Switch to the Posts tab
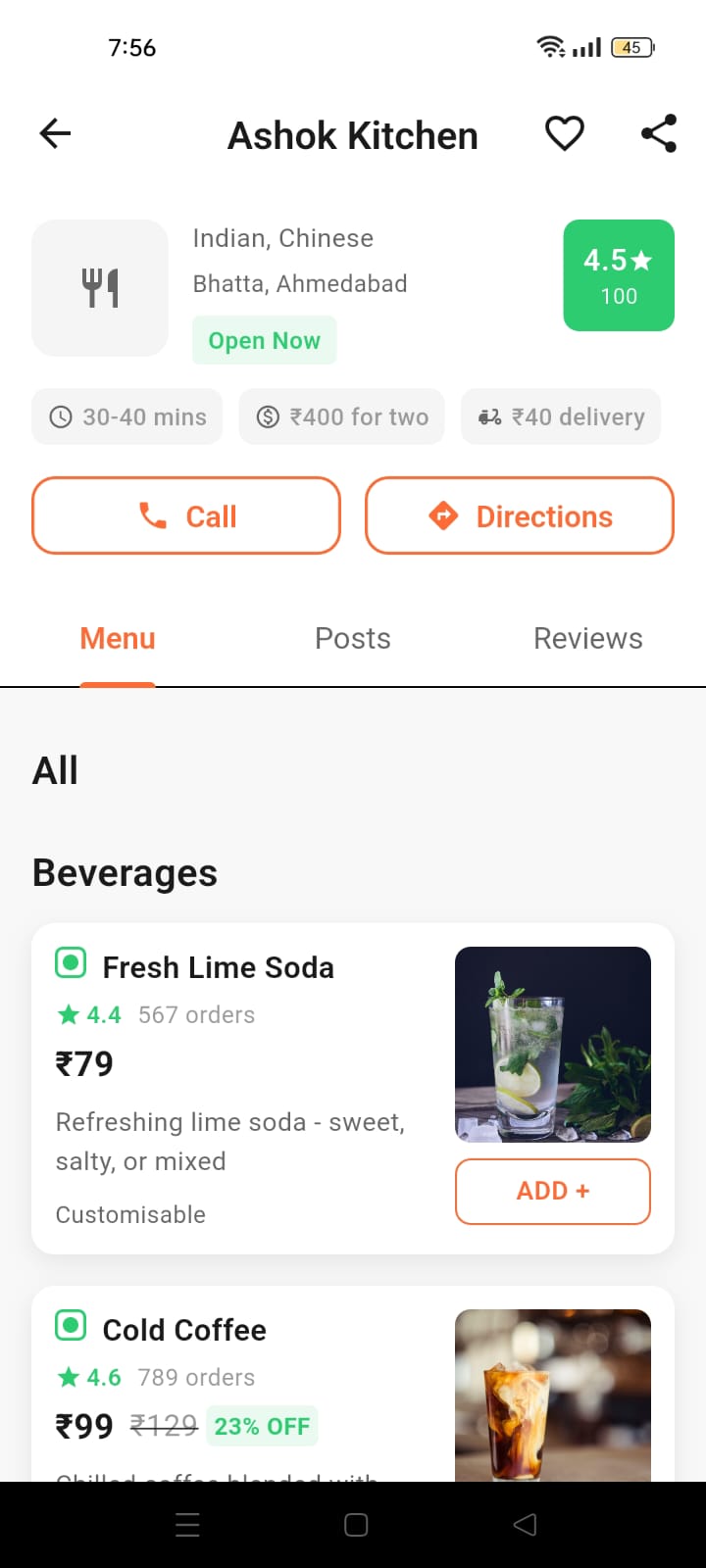The height and width of the screenshot is (1568, 706). point(353,639)
